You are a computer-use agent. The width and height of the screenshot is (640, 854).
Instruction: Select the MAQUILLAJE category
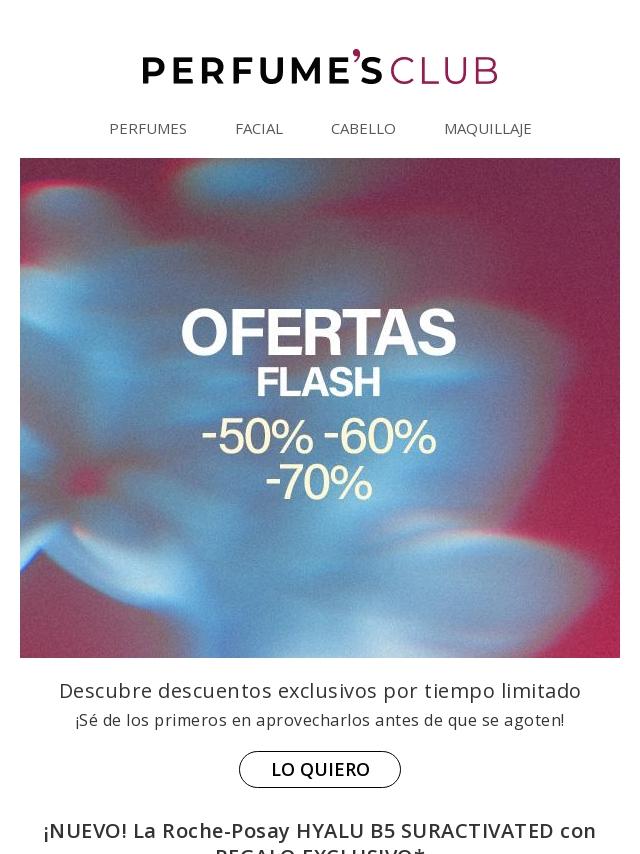tap(488, 129)
